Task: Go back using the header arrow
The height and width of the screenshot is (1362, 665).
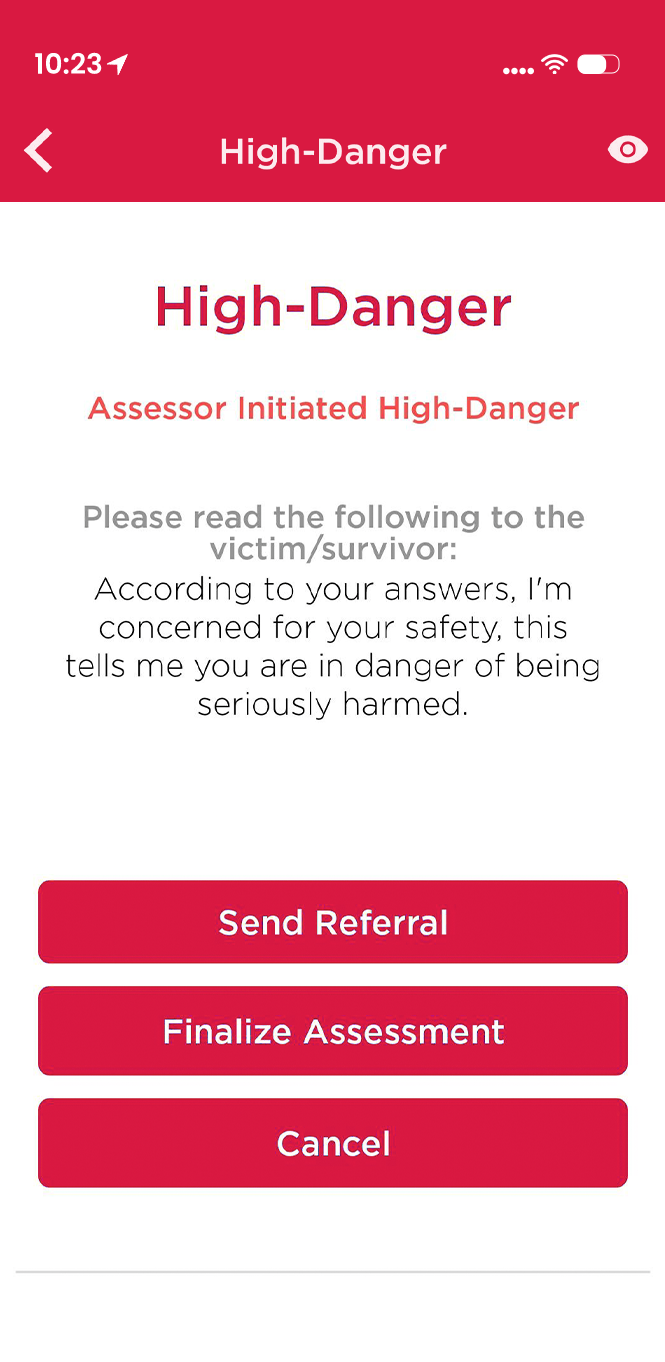Action: (38, 152)
